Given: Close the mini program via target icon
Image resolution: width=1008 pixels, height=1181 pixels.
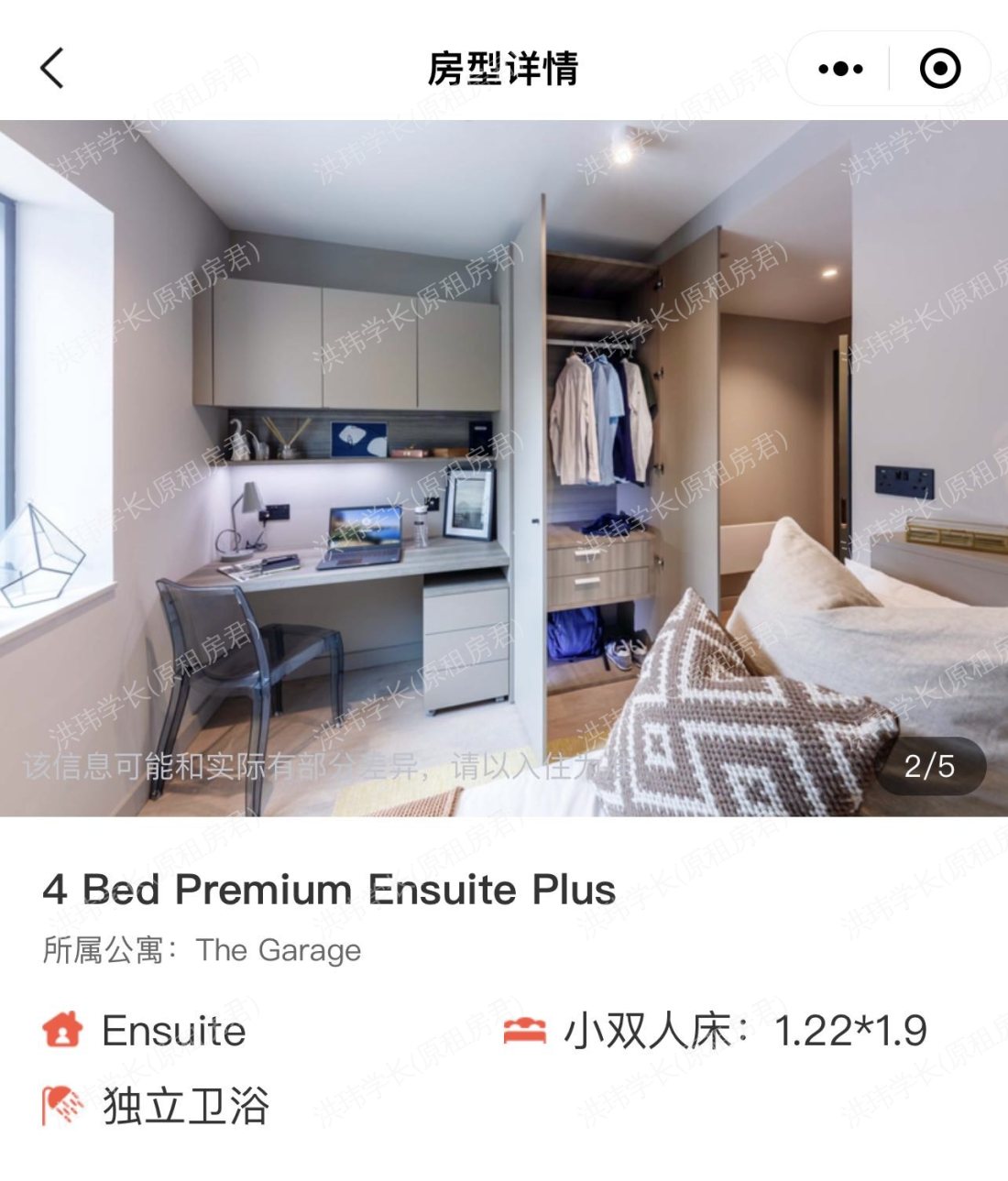Looking at the screenshot, I should coord(939,69).
